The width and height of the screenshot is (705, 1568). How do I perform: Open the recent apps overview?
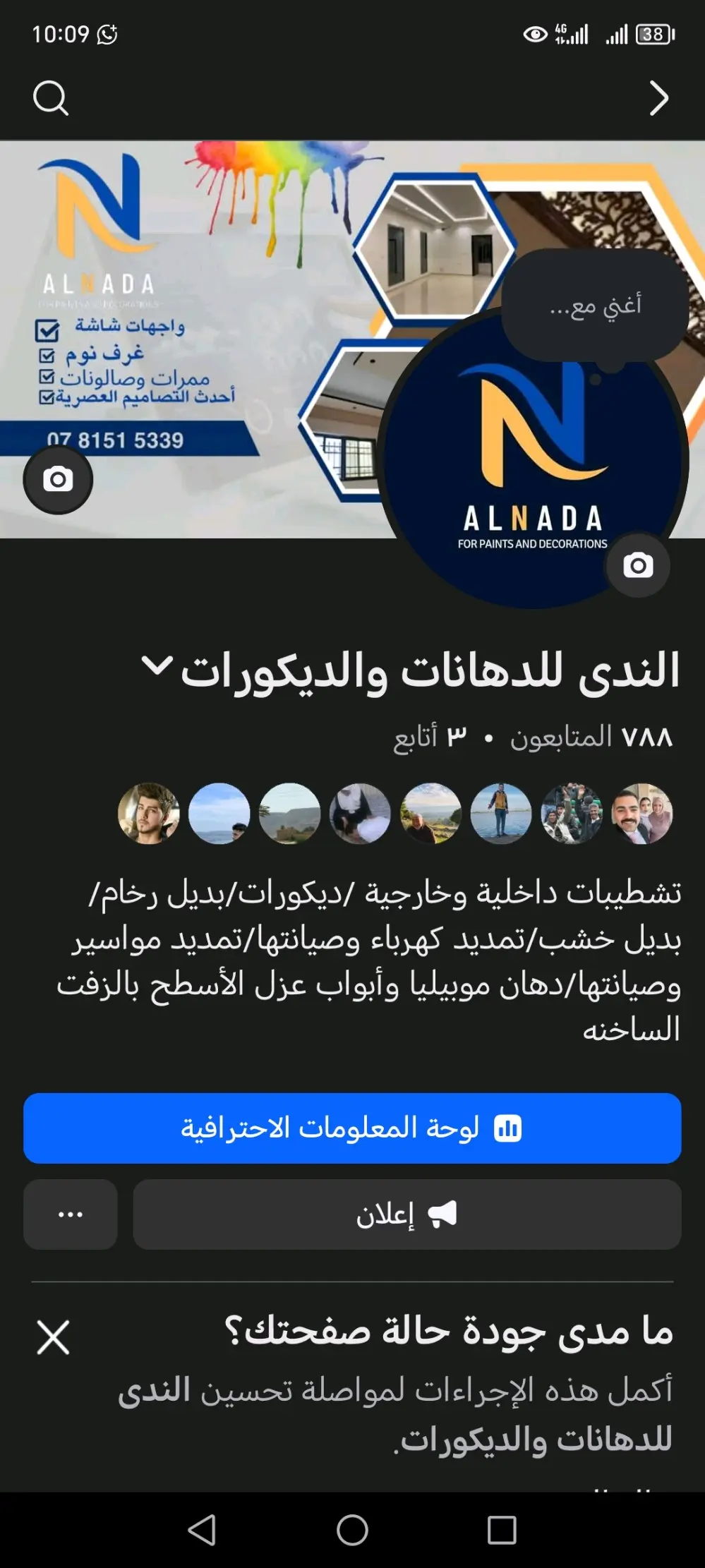[x=502, y=1530]
